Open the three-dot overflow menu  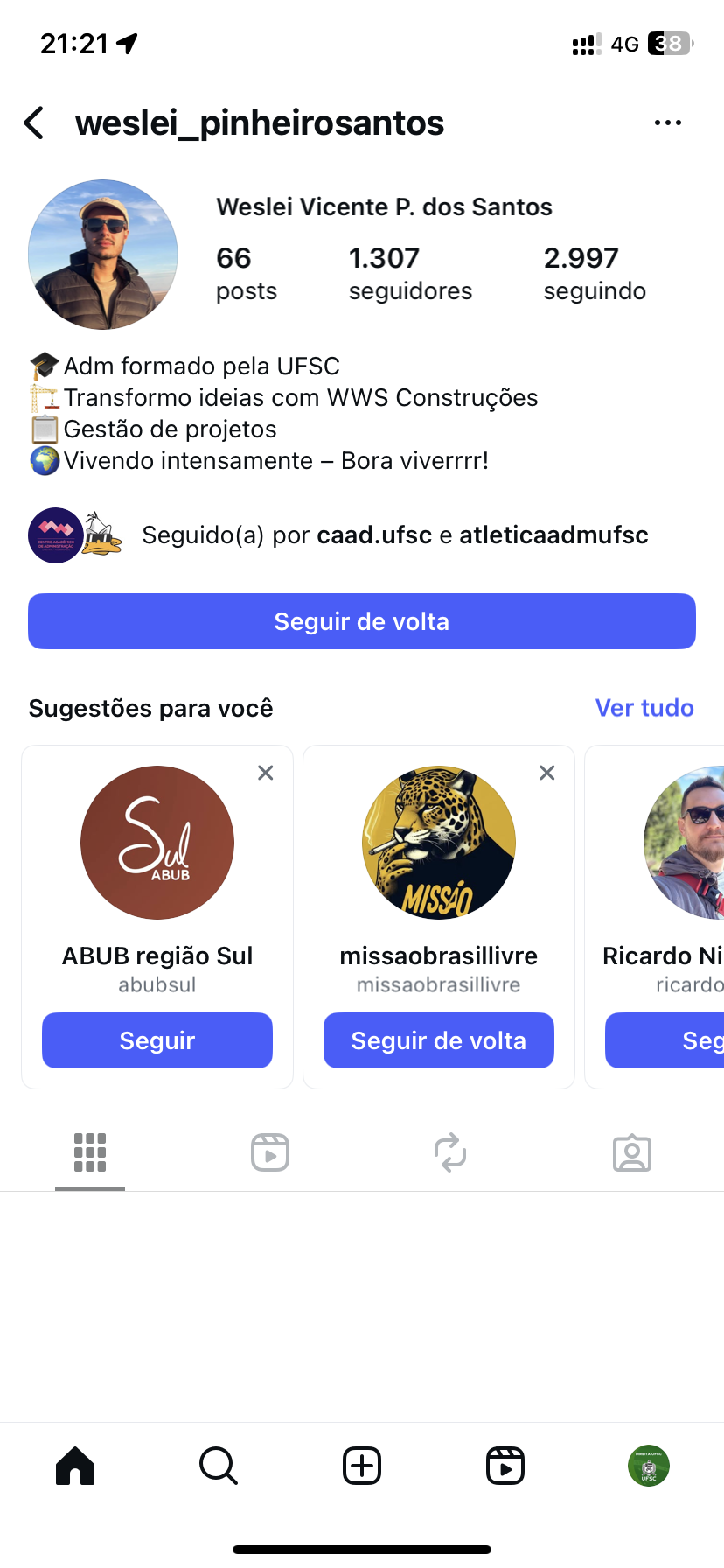[667, 123]
